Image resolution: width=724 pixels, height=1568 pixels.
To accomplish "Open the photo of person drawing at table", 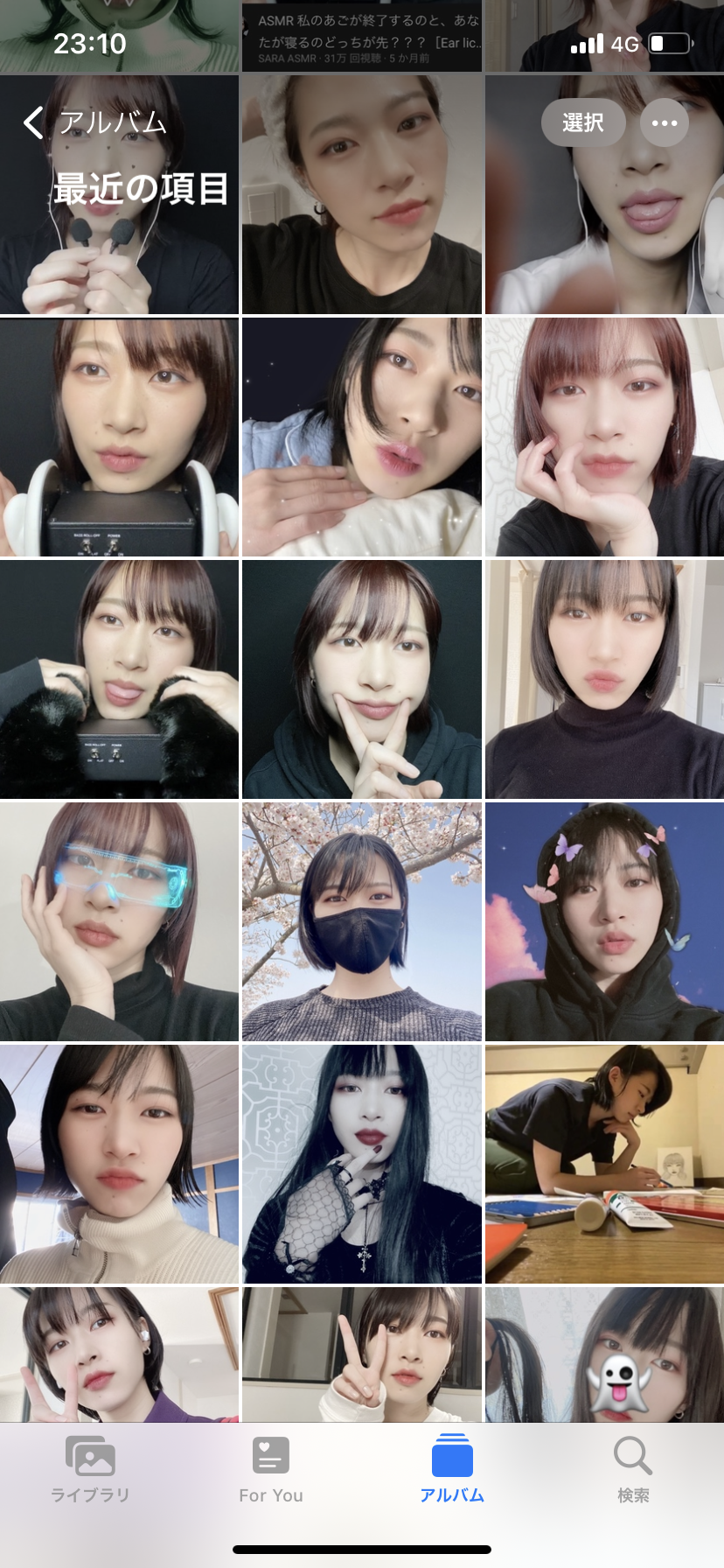I will pyautogui.click(x=604, y=1164).
